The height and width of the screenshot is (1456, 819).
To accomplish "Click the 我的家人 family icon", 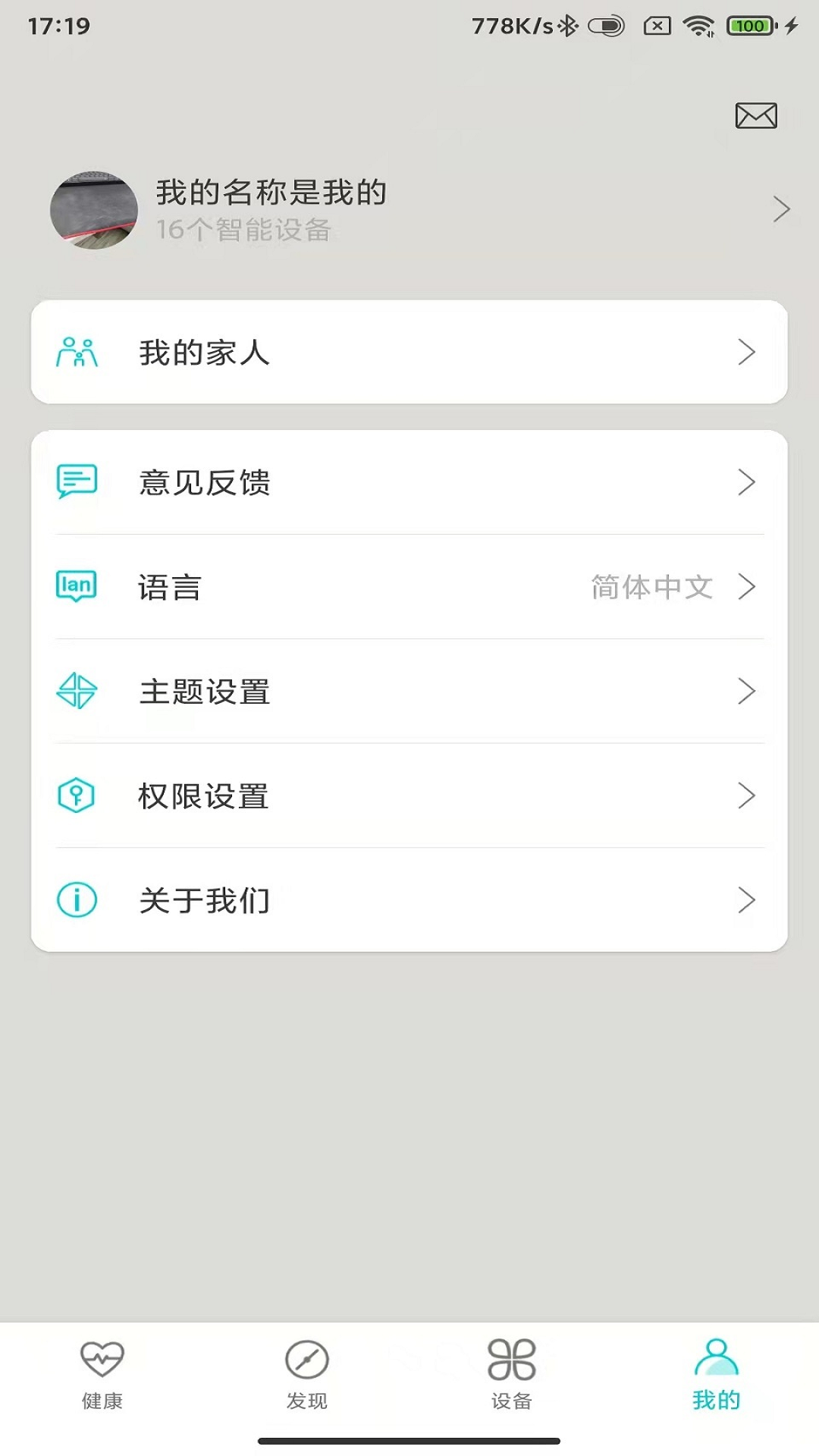I will coord(77,353).
